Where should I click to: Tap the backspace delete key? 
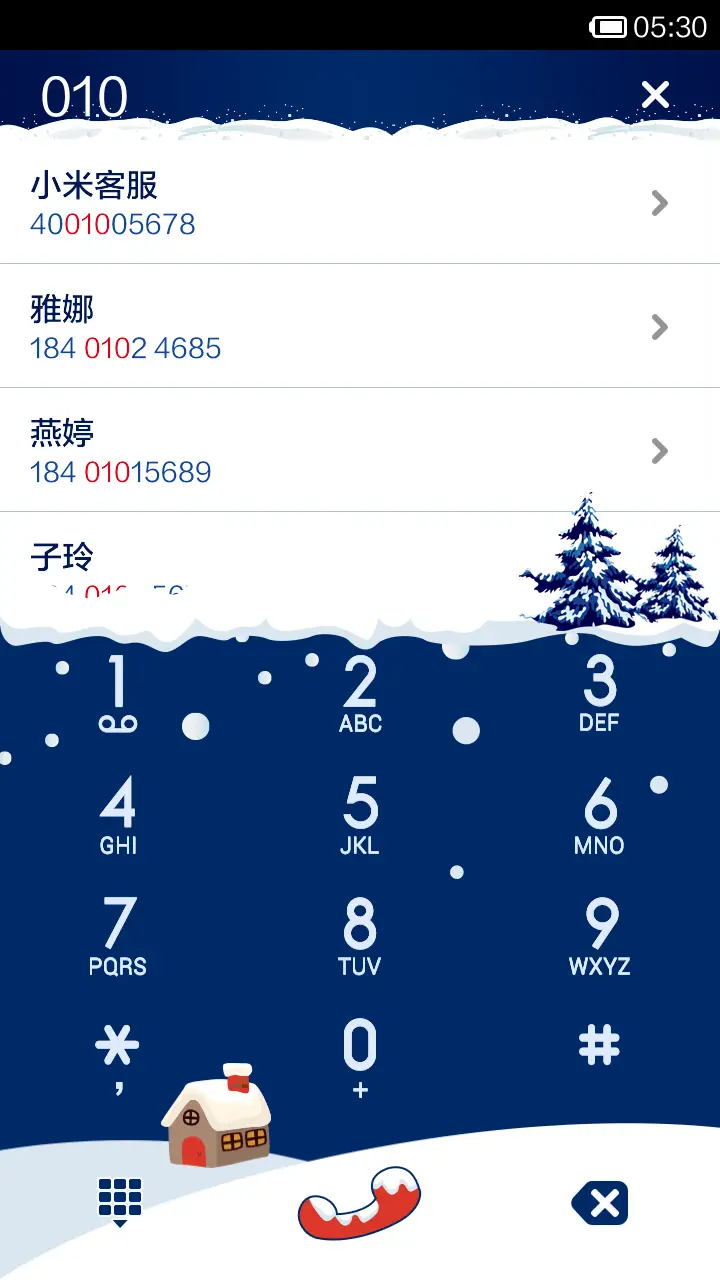[x=598, y=1203]
